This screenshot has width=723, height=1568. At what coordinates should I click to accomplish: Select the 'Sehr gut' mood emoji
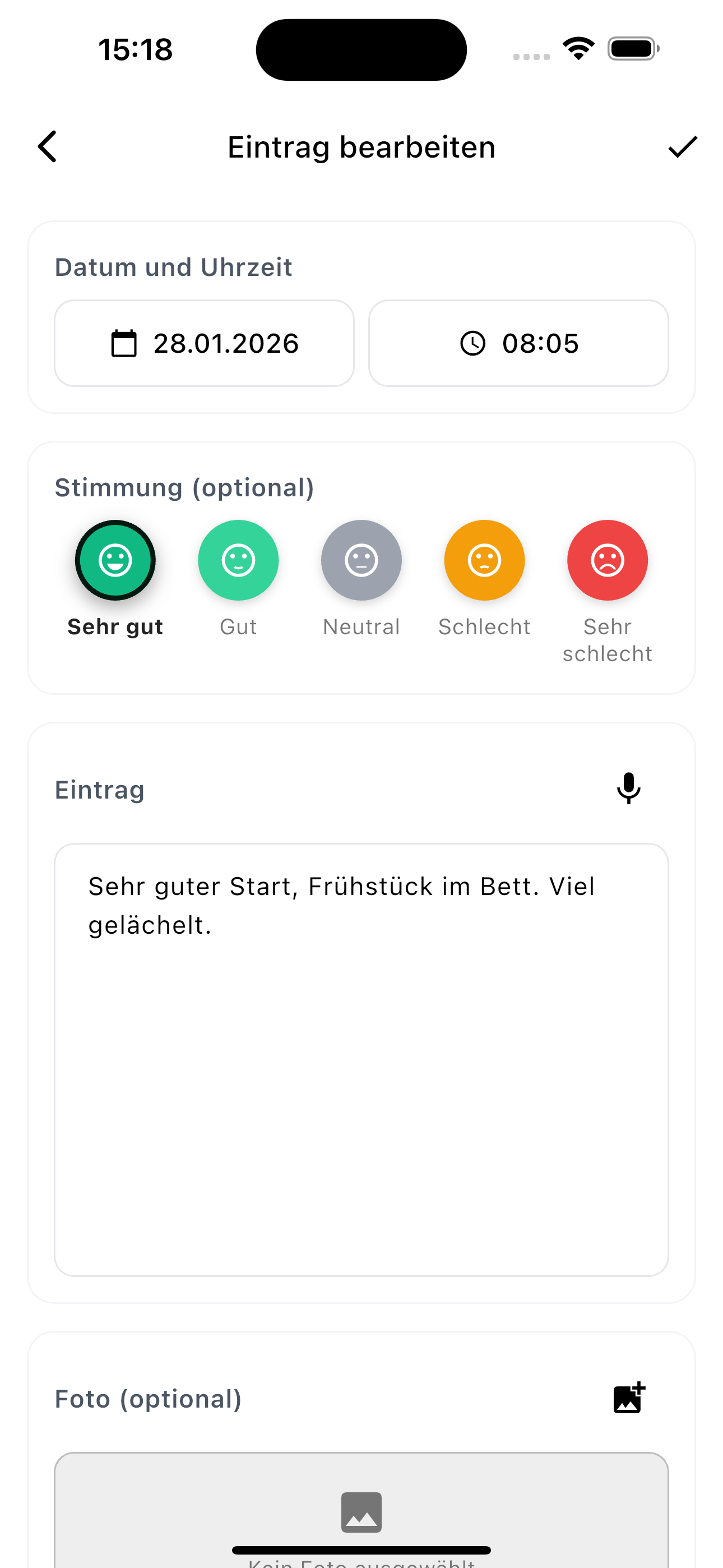115,560
